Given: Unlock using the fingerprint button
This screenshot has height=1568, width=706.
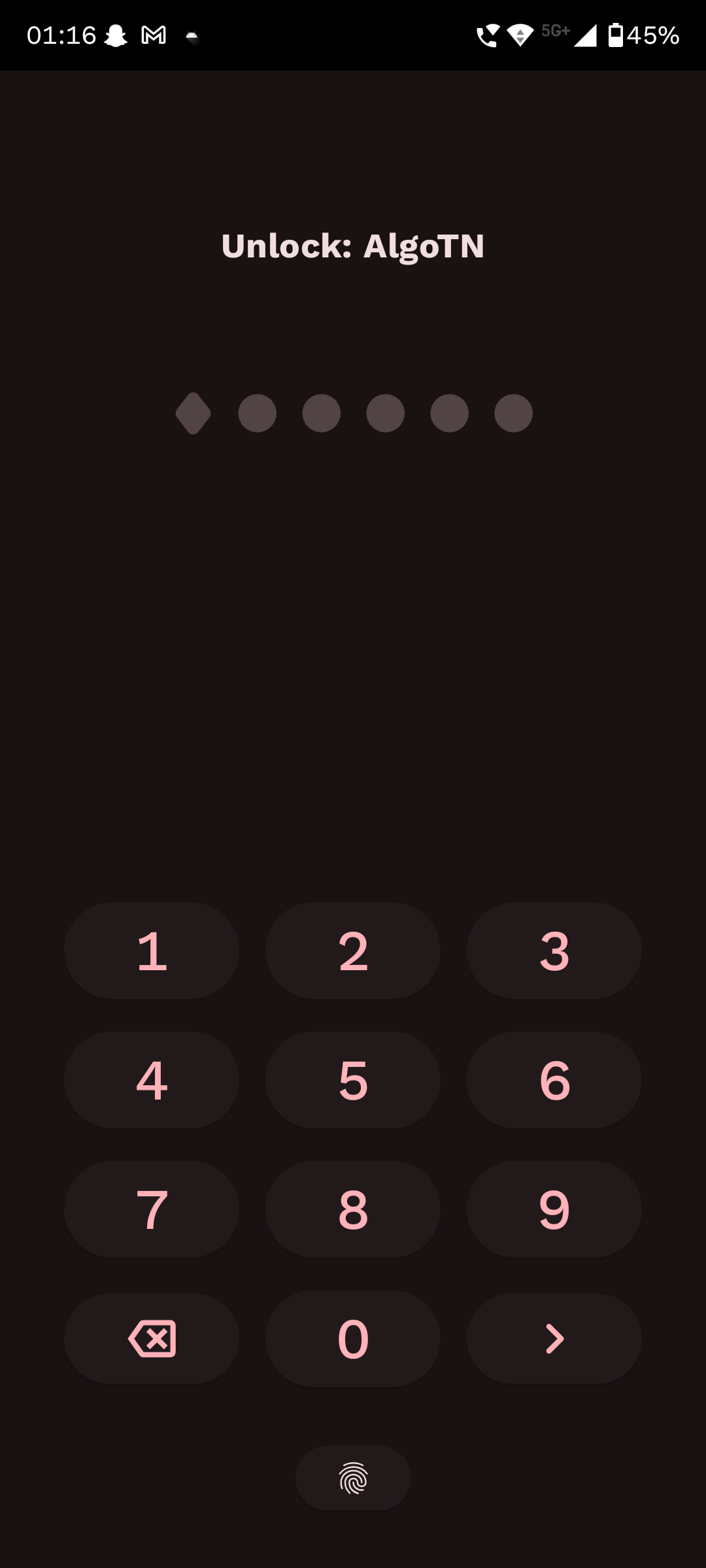Looking at the screenshot, I should pyautogui.click(x=353, y=1478).
